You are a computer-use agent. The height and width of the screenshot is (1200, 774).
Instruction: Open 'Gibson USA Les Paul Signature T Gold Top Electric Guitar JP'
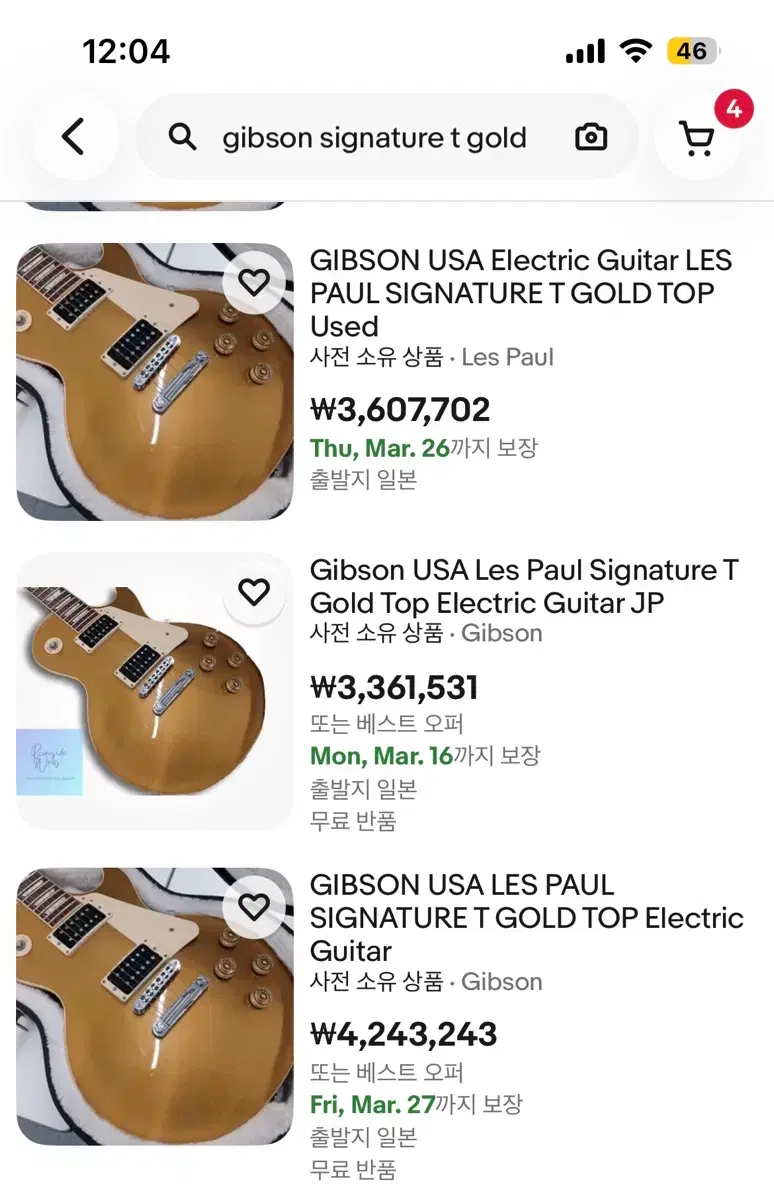click(524, 586)
